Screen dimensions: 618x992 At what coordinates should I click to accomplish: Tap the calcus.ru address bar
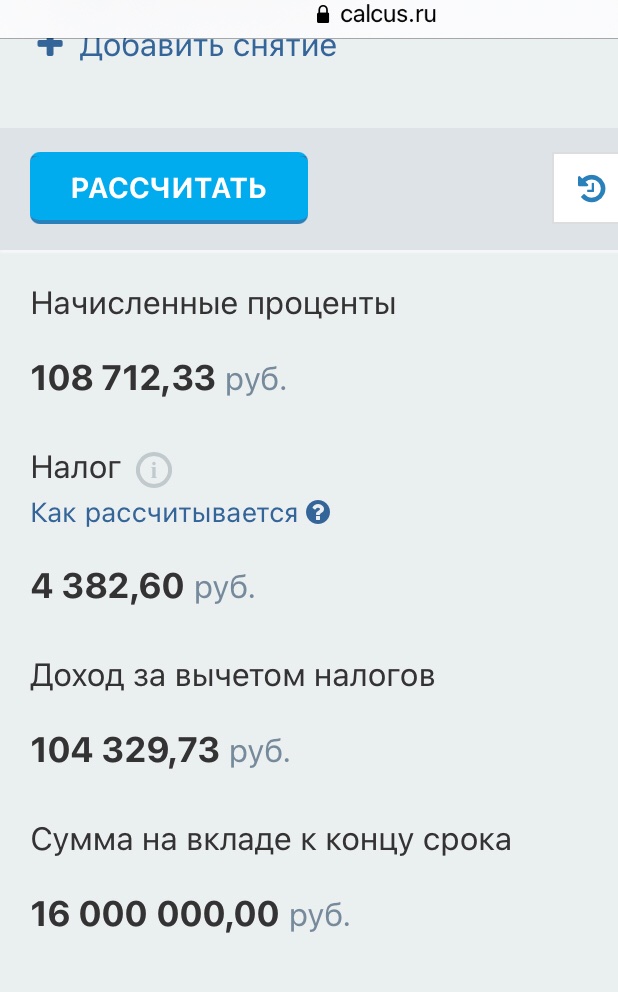coord(376,14)
